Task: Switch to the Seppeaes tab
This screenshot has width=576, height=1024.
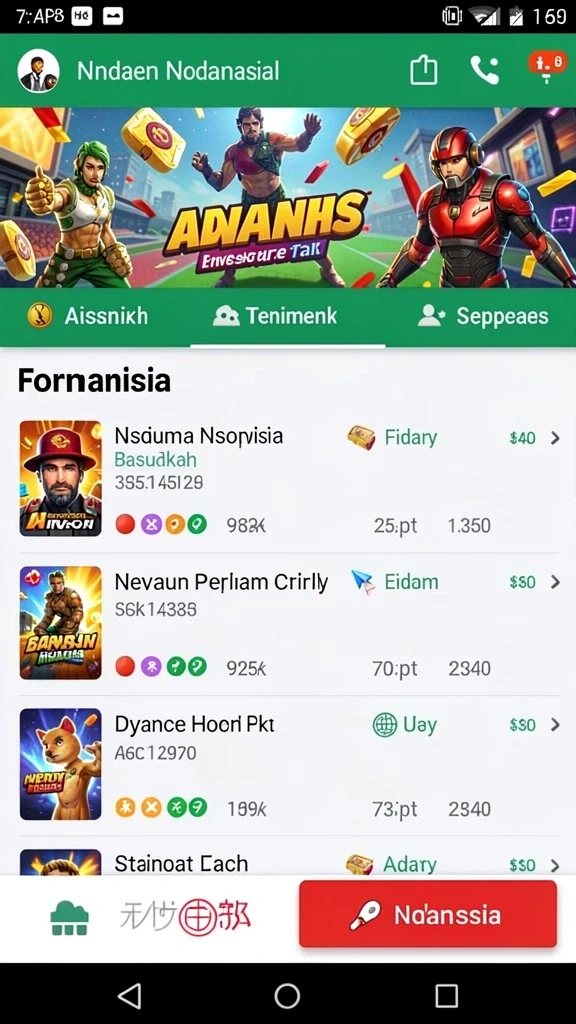Action: tap(483, 317)
